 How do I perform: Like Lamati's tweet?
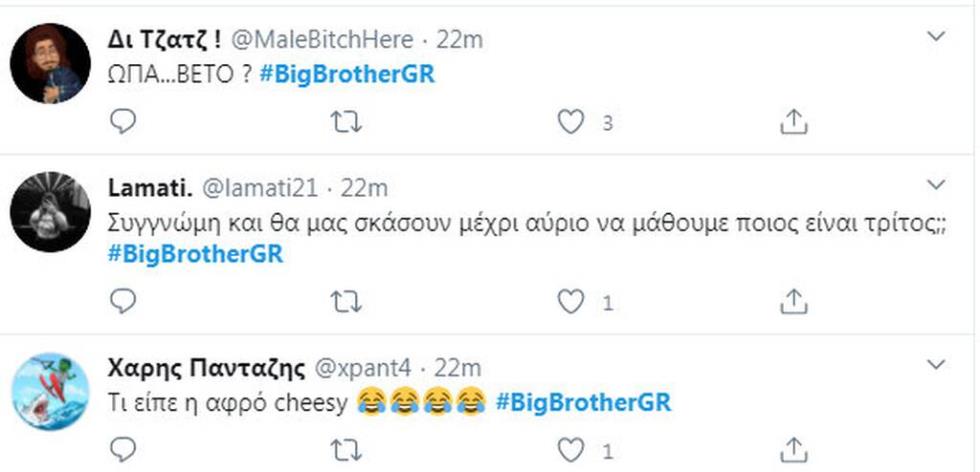(570, 300)
